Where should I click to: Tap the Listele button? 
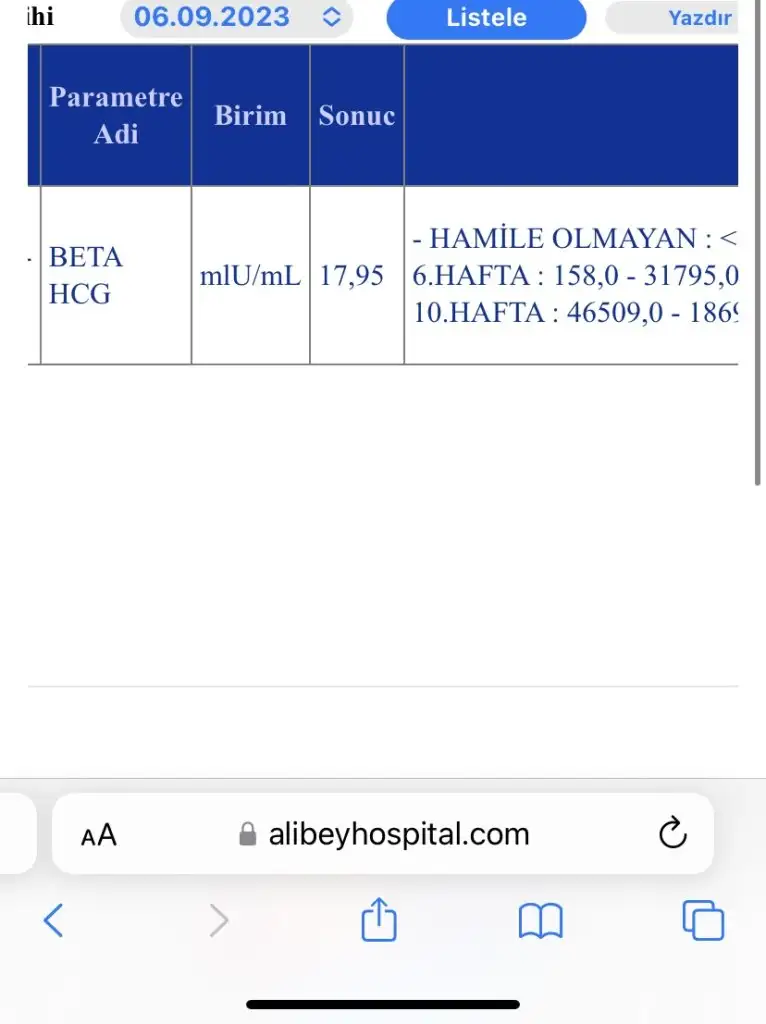[x=486, y=18]
